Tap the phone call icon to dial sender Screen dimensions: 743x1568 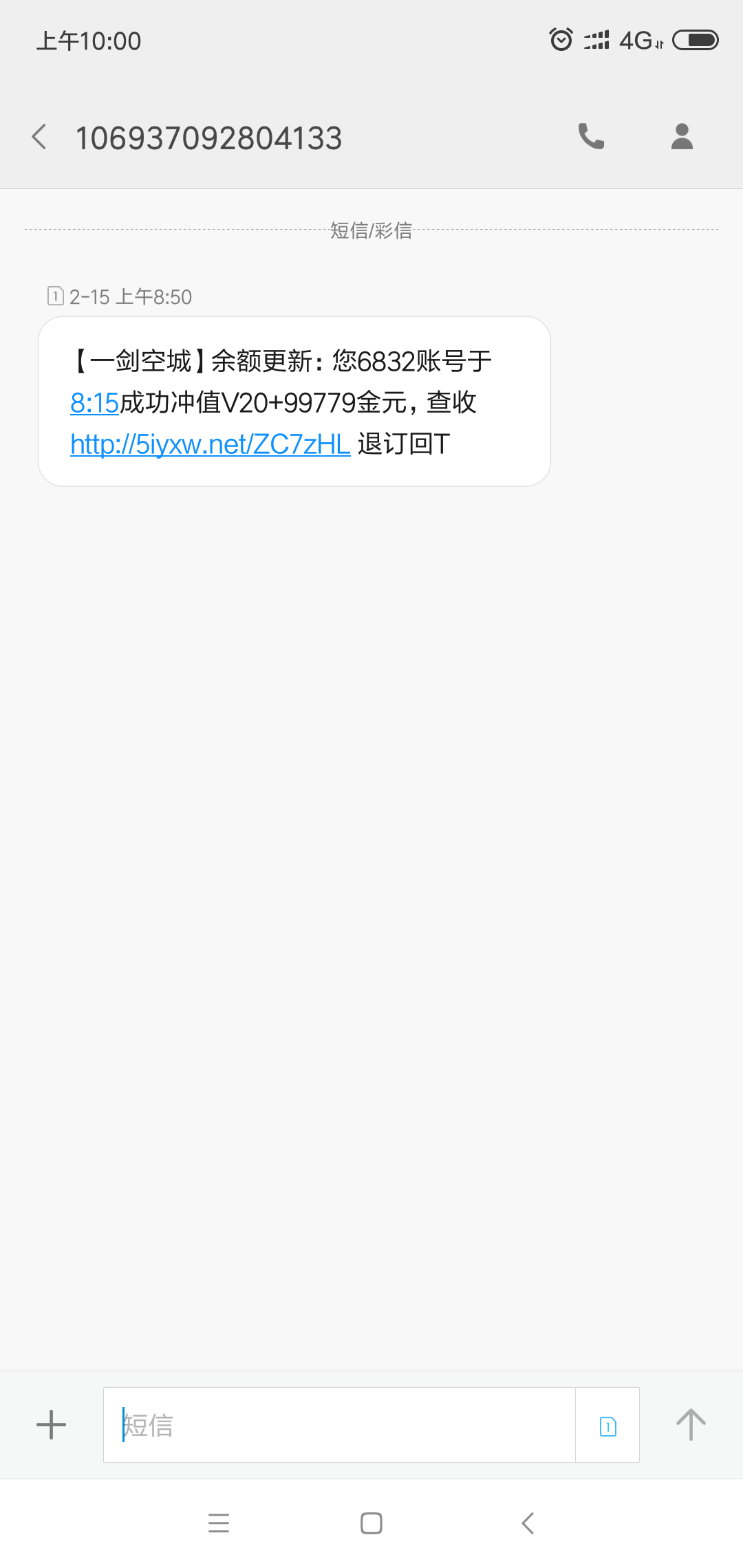[x=592, y=137]
